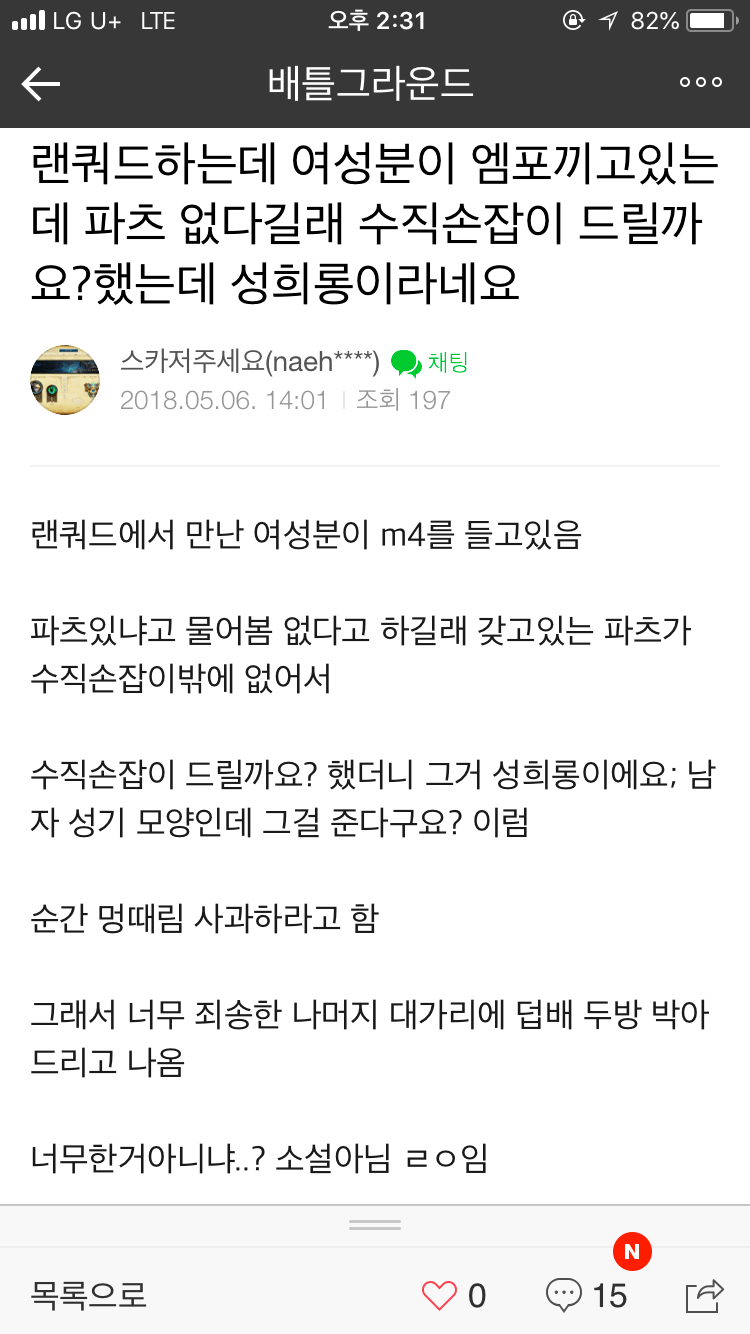Return to the list via 목록으로
Image resolution: width=750 pixels, height=1334 pixels.
pyautogui.click(x=89, y=1295)
